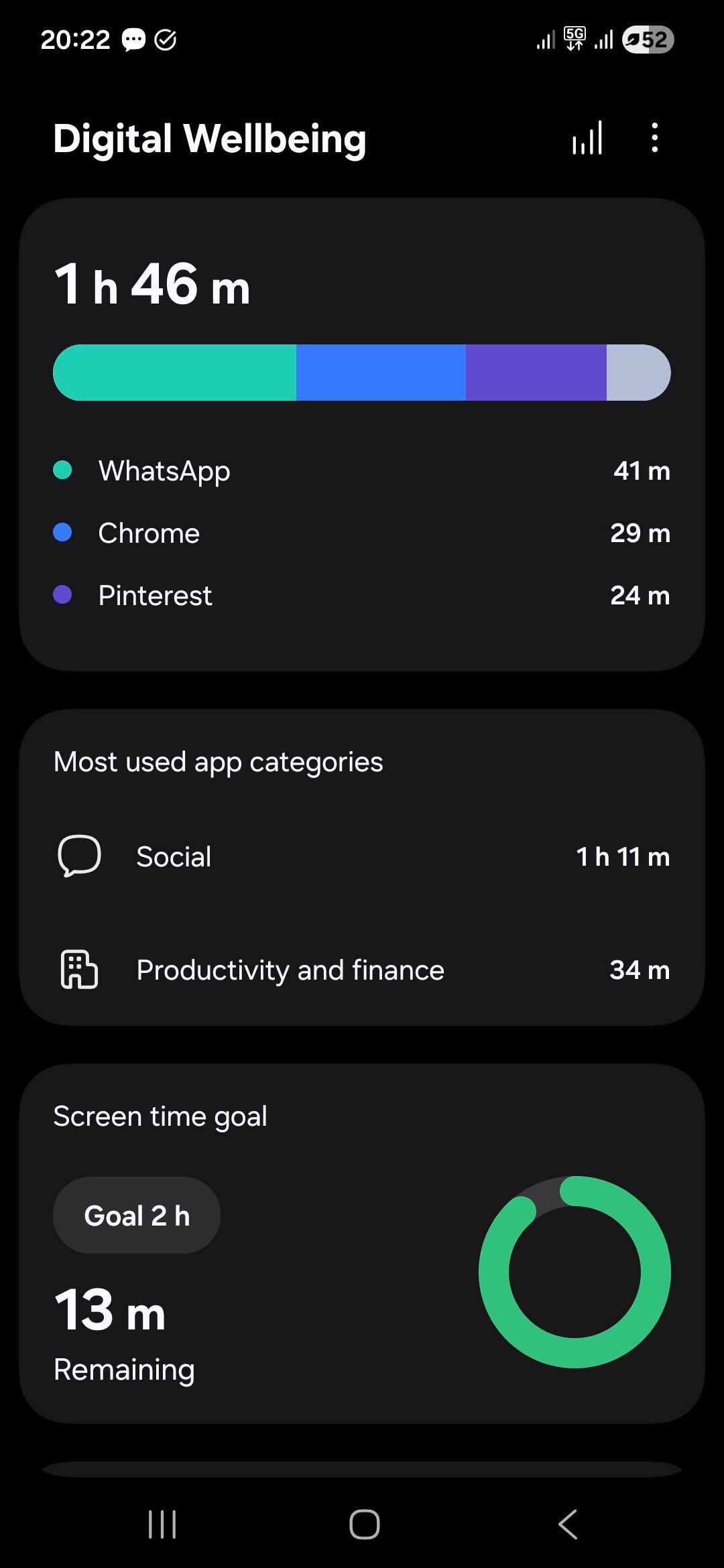The height and width of the screenshot is (1568, 724).
Task: Open the three-dot overflow menu
Action: [654, 138]
